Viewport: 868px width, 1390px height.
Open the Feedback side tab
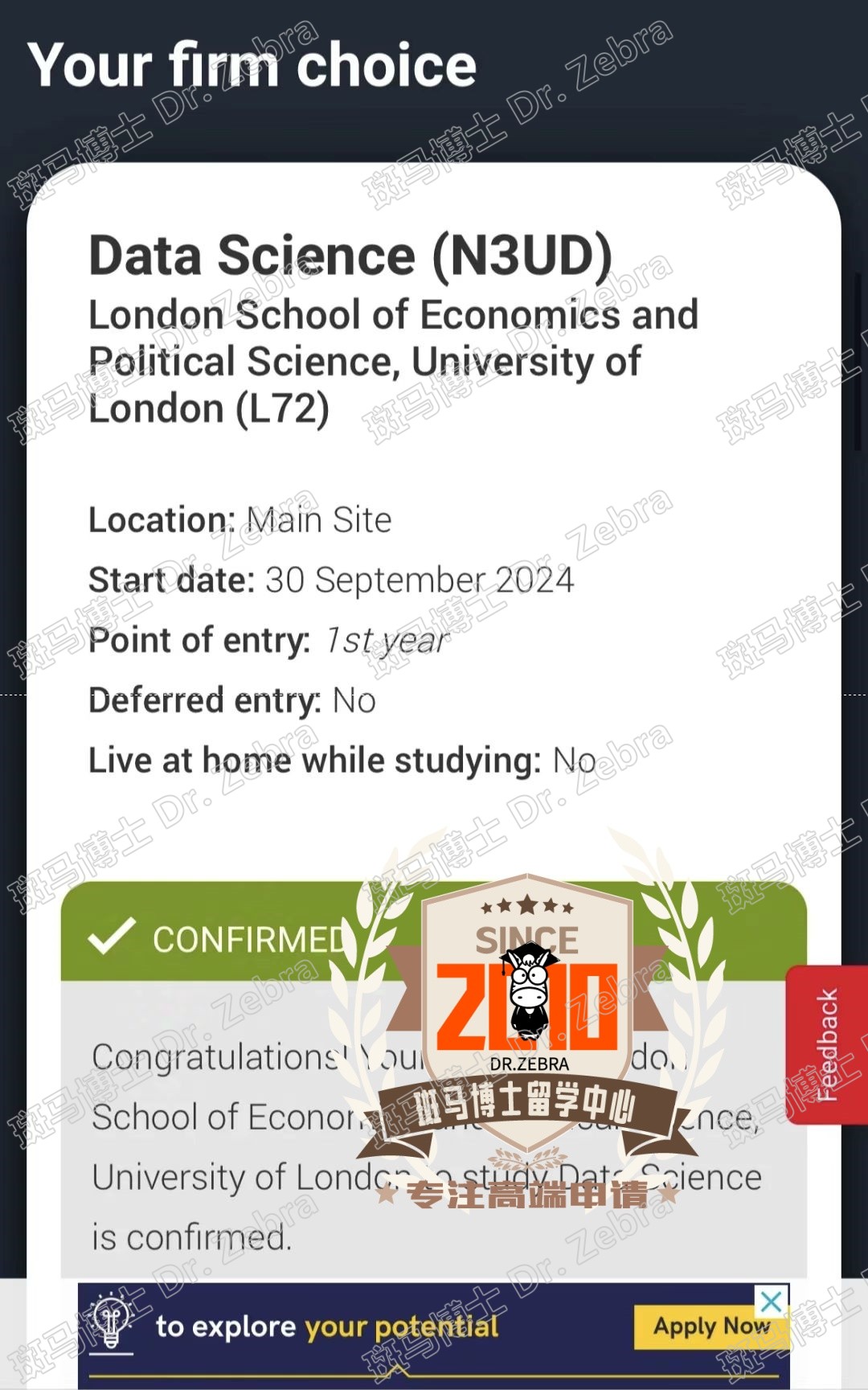click(826, 1044)
